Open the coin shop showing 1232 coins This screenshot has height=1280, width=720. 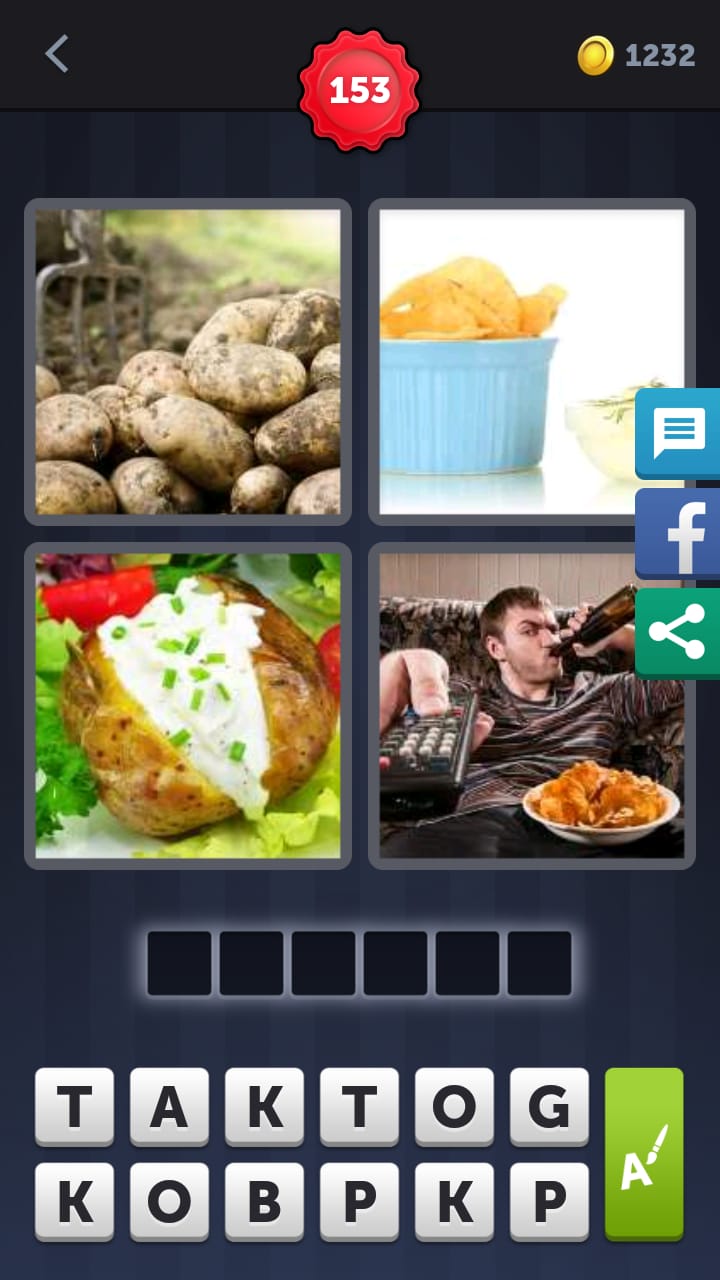tap(636, 55)
